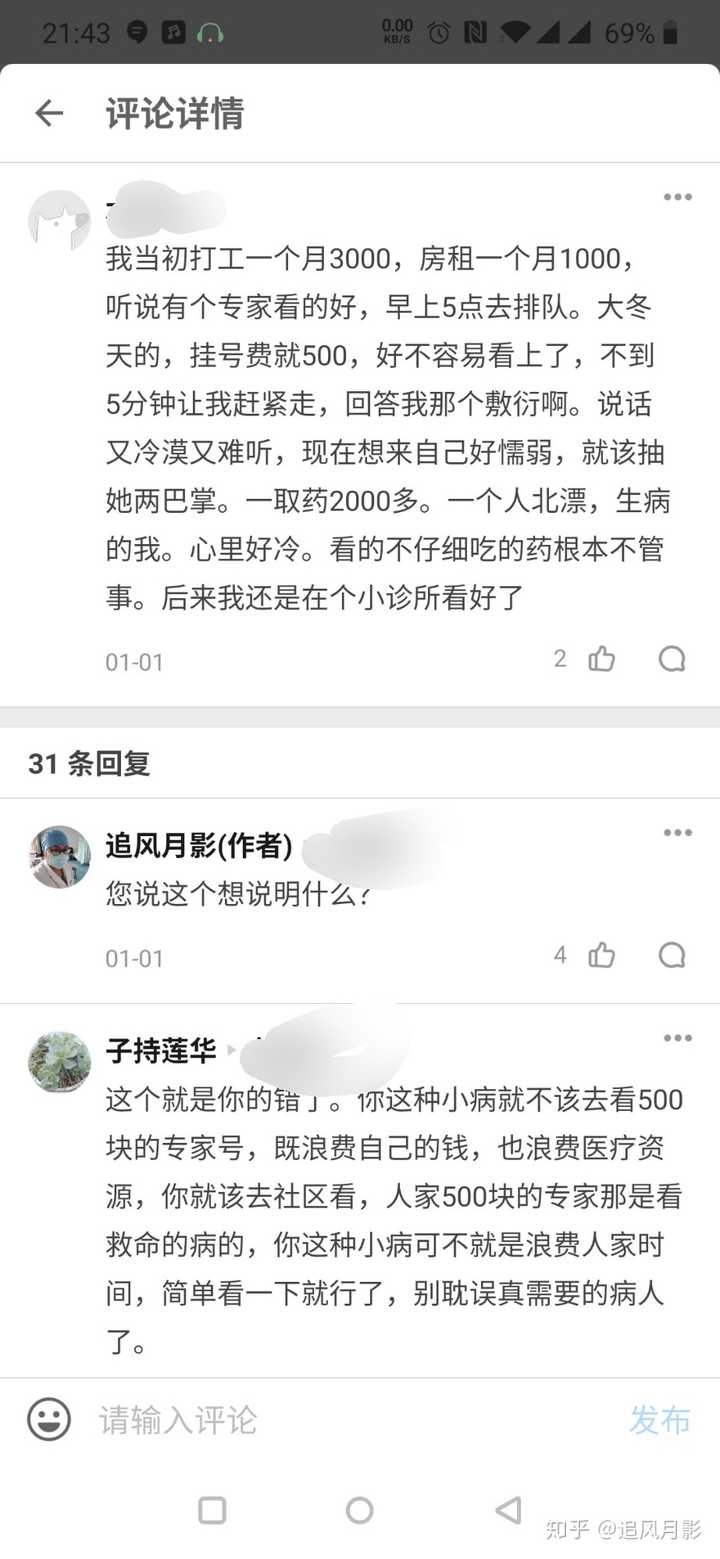The width and height of the screenshot is (720, 1559).
Task: Tap the back arrow to exit comment details
Action: 47,113
